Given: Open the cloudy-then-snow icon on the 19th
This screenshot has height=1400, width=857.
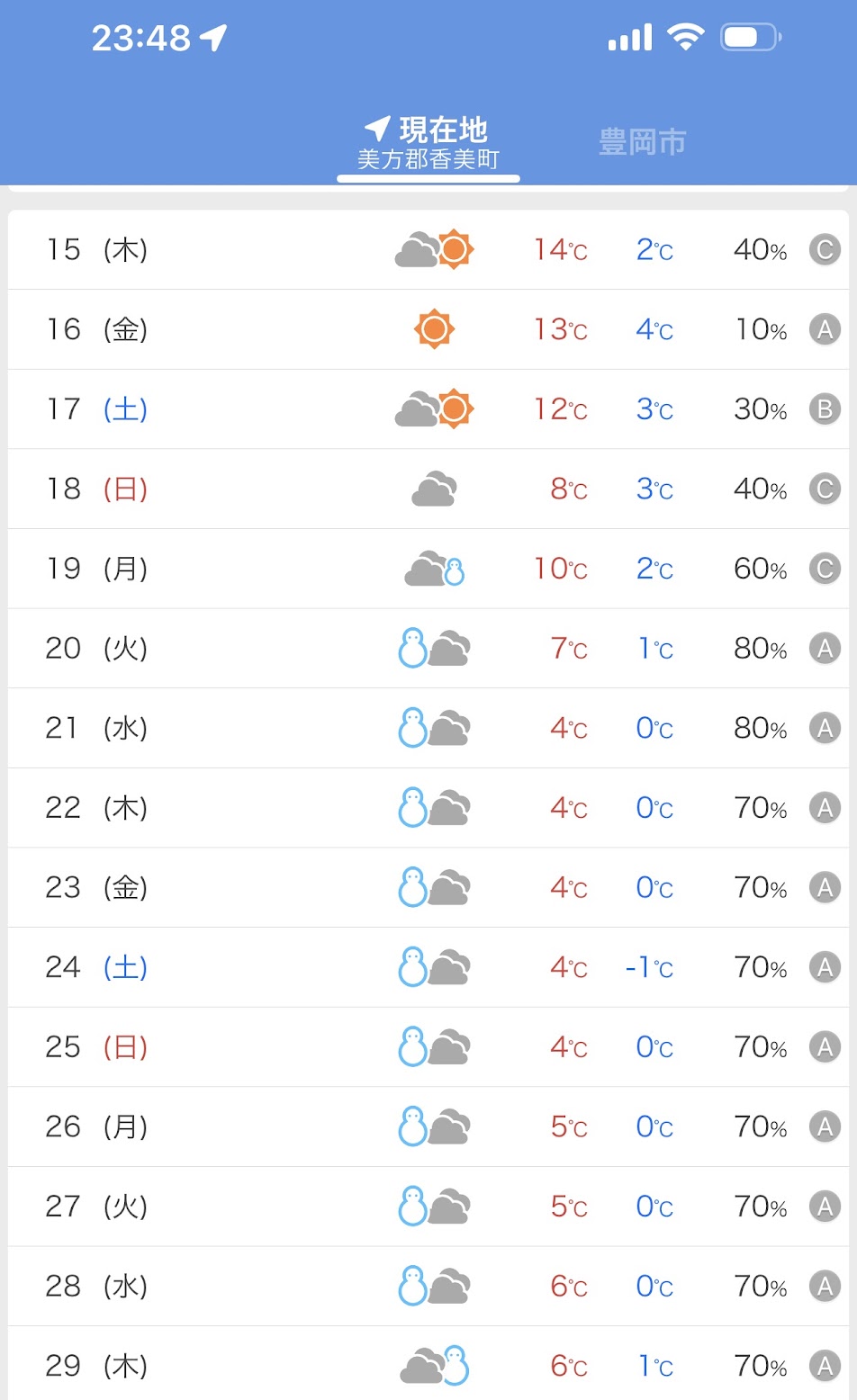Looking at the screenshot, I should pos(433,569).
